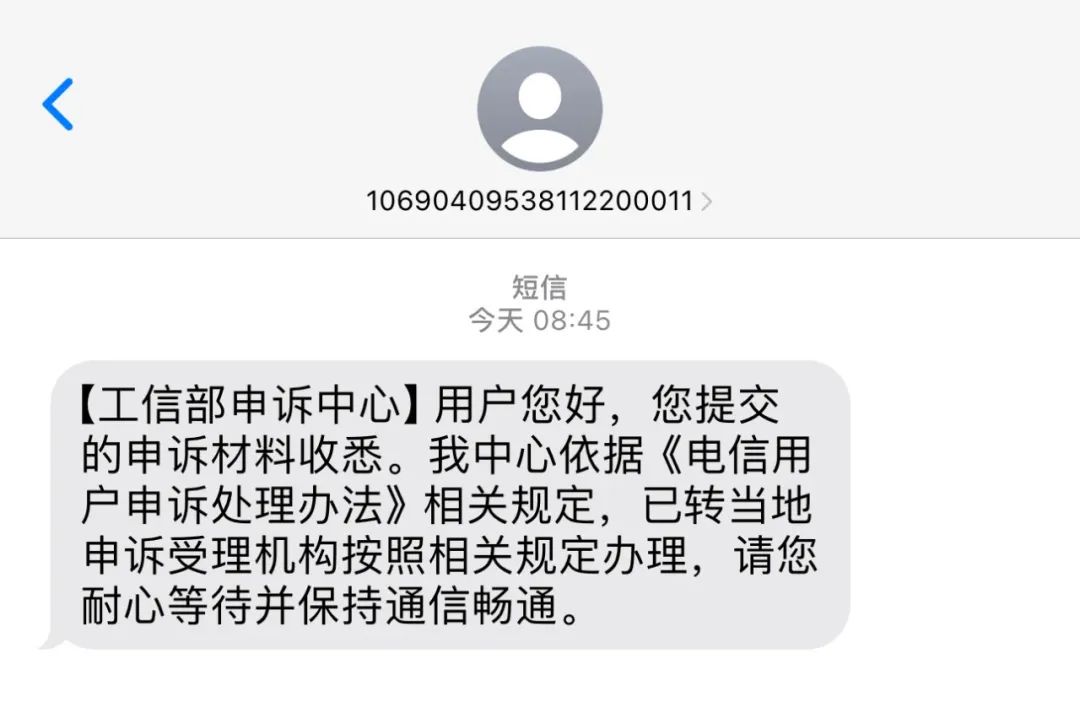Open contact details for sender 106904095381
The image size is (1080, 702).
[539, 201]
